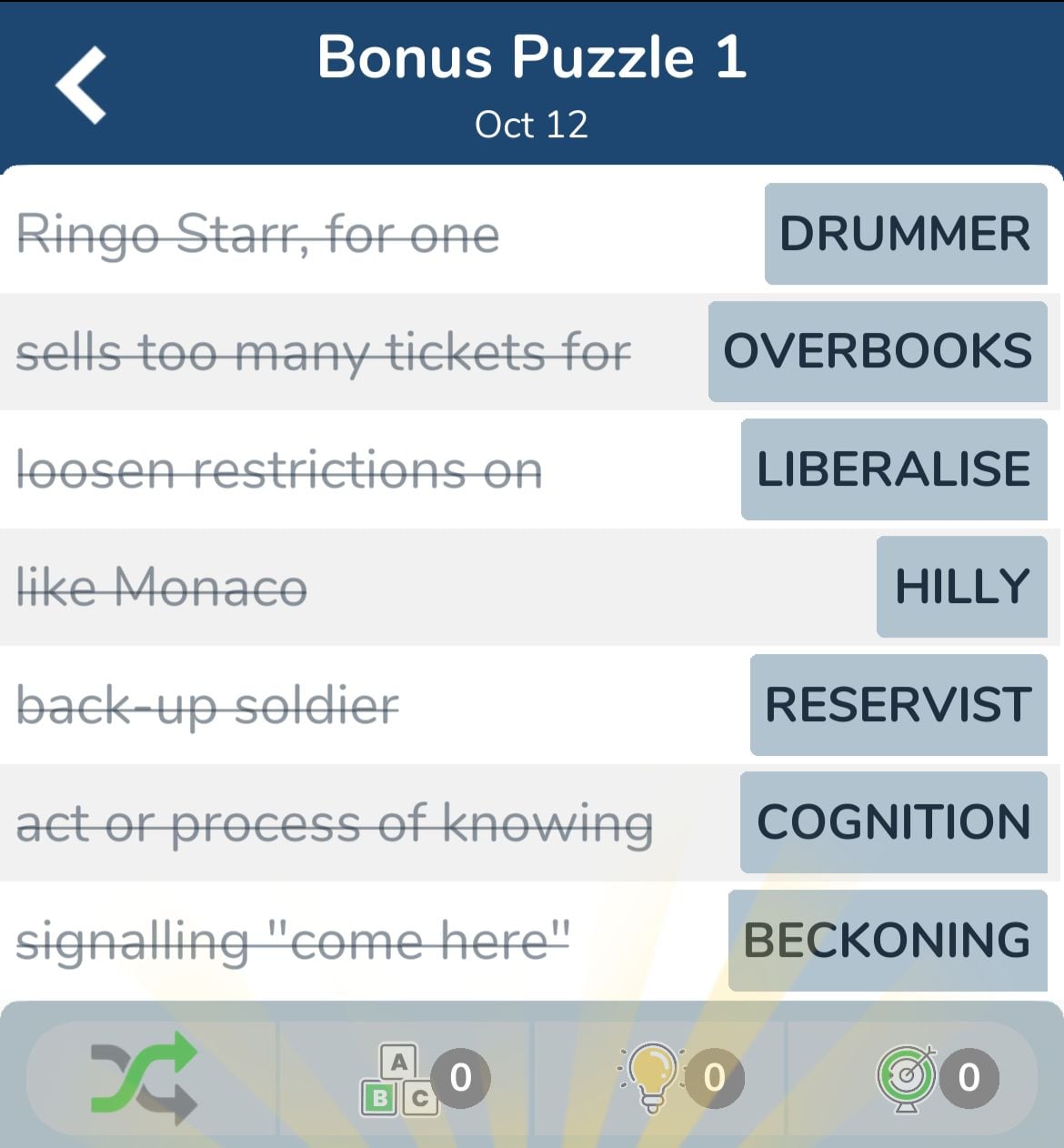Activate the lightbulb hint
Screen dimensions: 1064x1148
653,1077
